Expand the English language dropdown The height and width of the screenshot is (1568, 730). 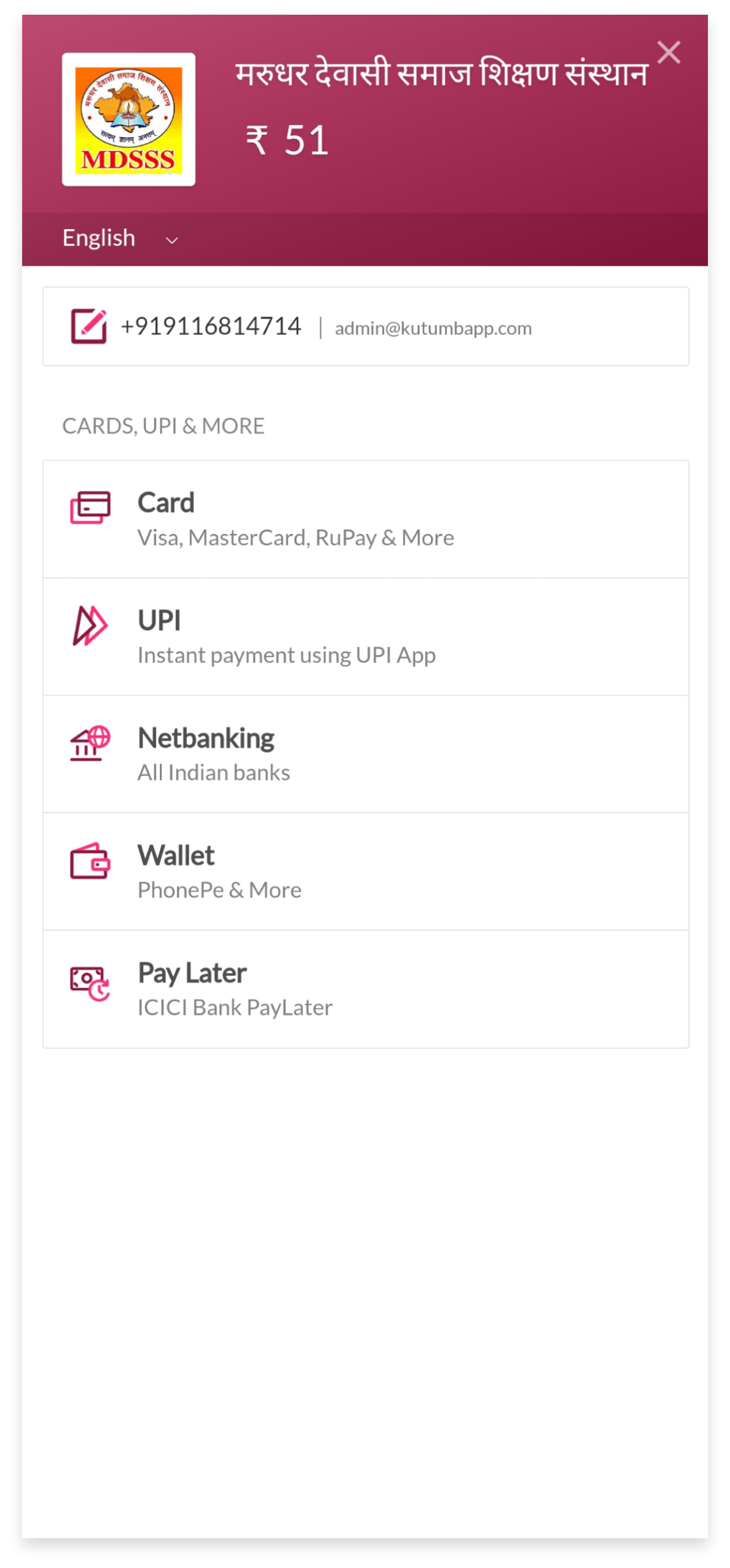pyautogui.click(x=120, y=239)
